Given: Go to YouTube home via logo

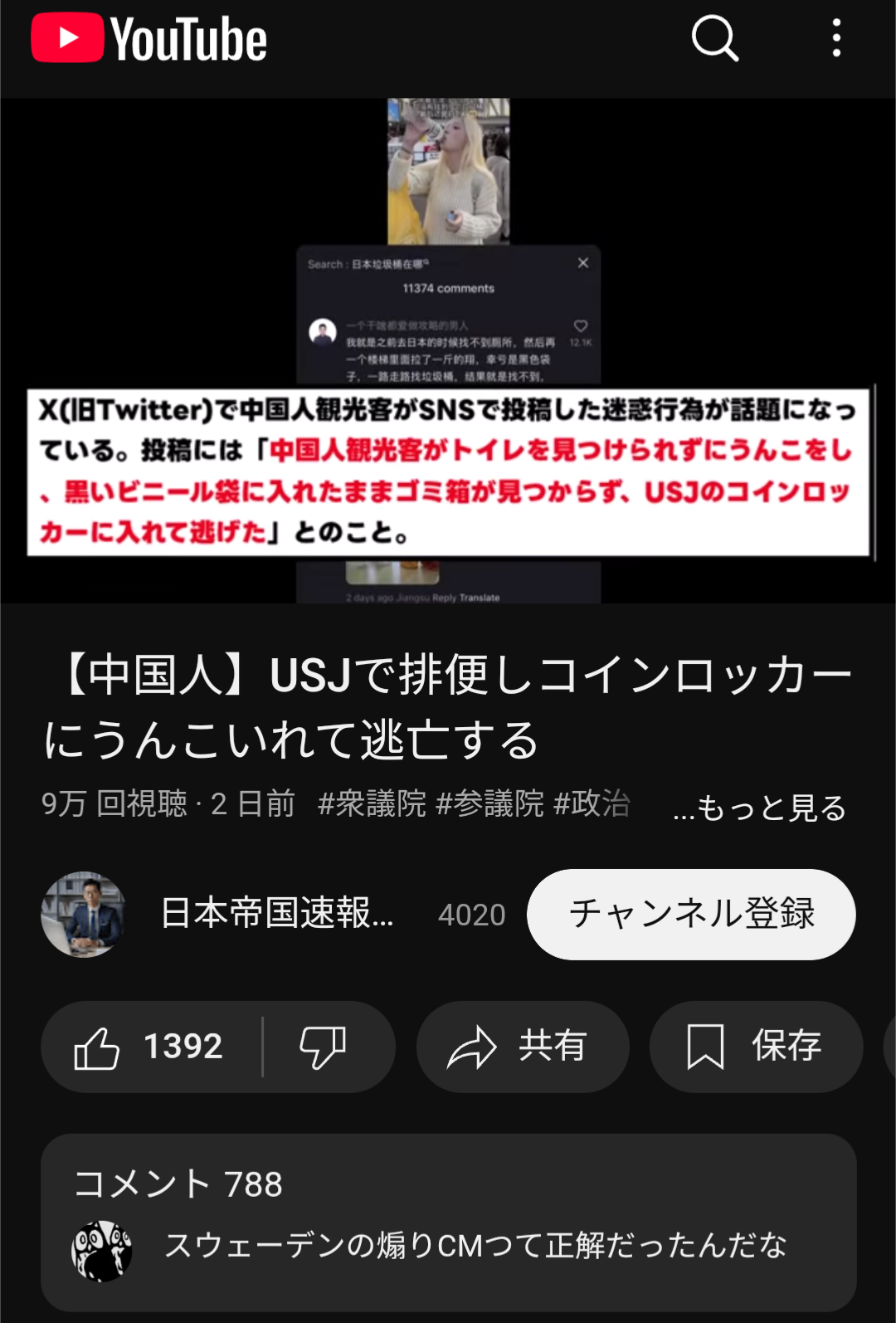Looking at the screenshot, I should [x=149, y=38].
